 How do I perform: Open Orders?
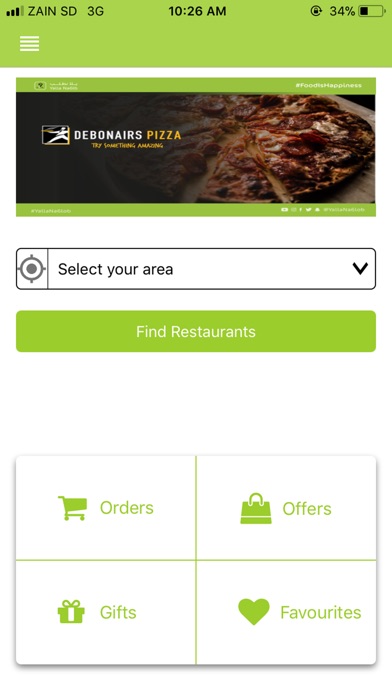click(106, 508)
